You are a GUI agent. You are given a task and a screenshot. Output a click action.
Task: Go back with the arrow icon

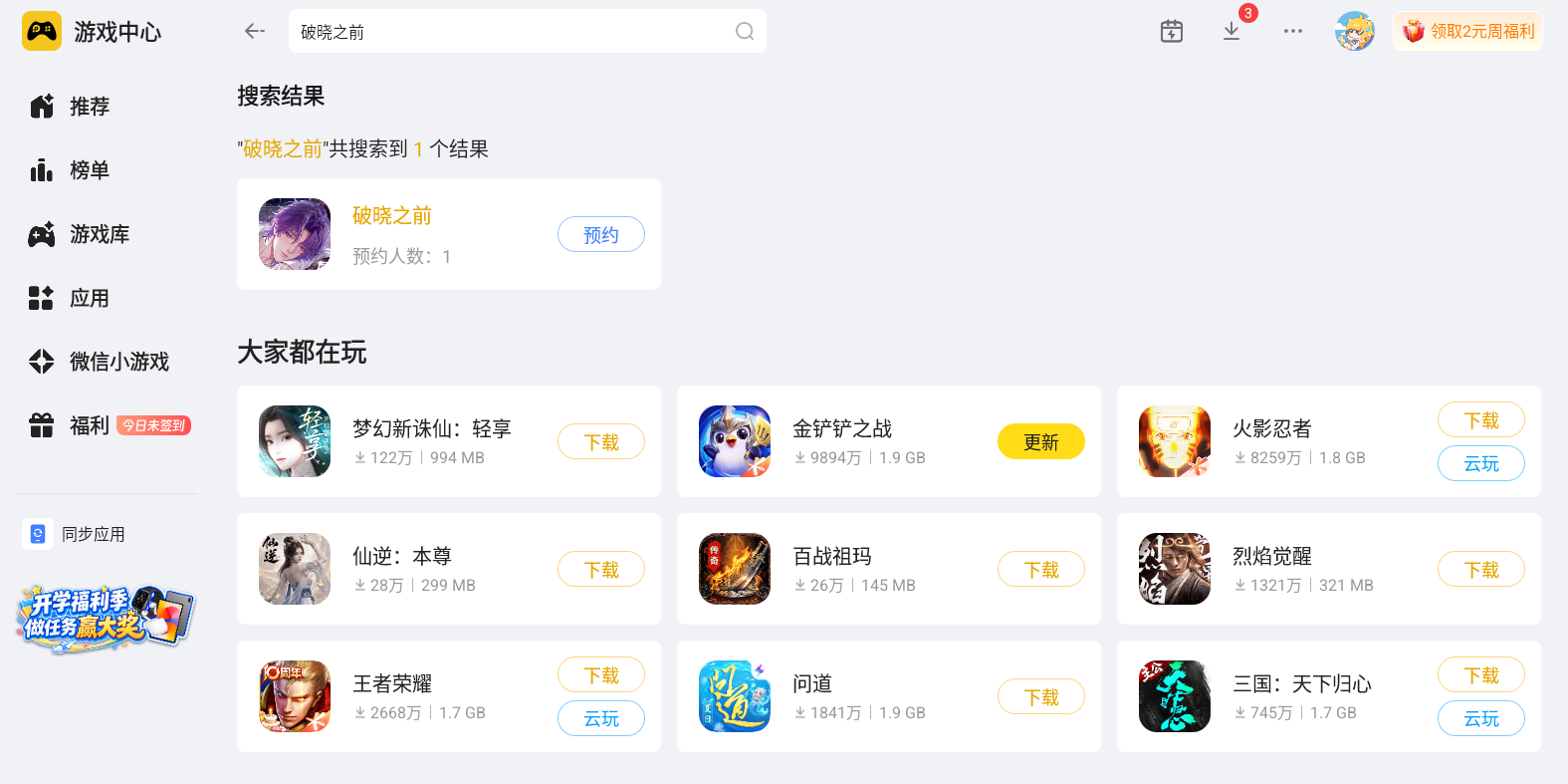point(254,31)
